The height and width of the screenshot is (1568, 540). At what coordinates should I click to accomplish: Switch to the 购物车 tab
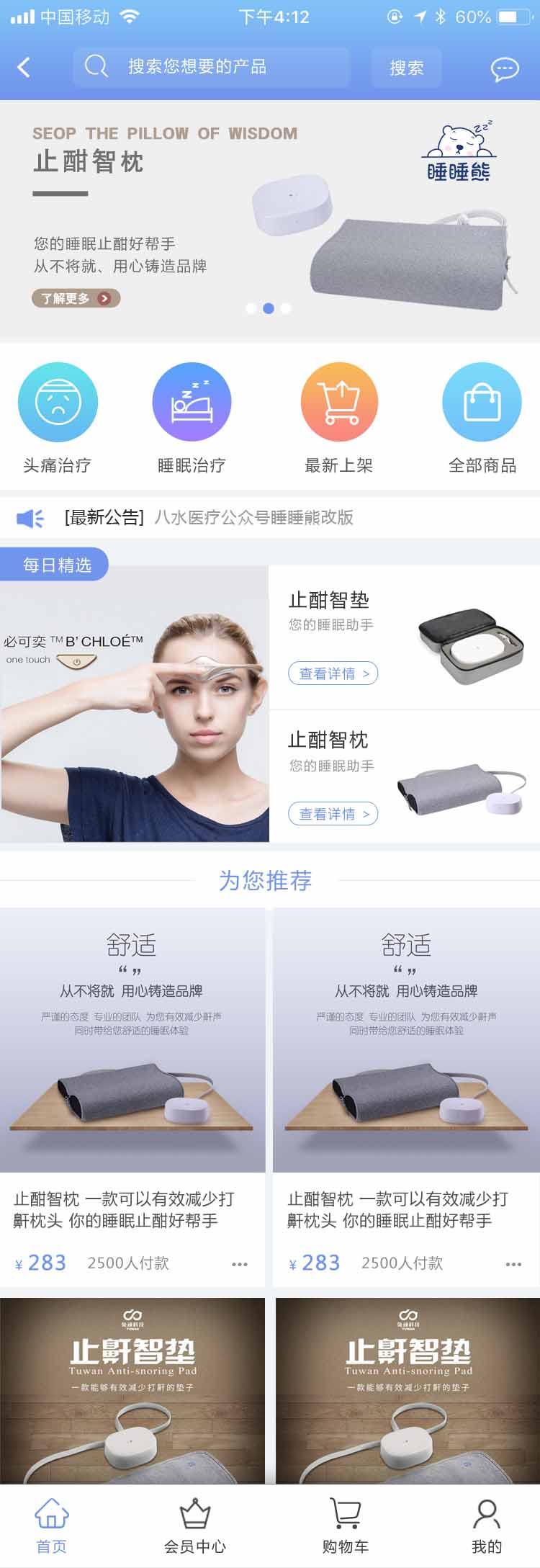click(345, 1526)
